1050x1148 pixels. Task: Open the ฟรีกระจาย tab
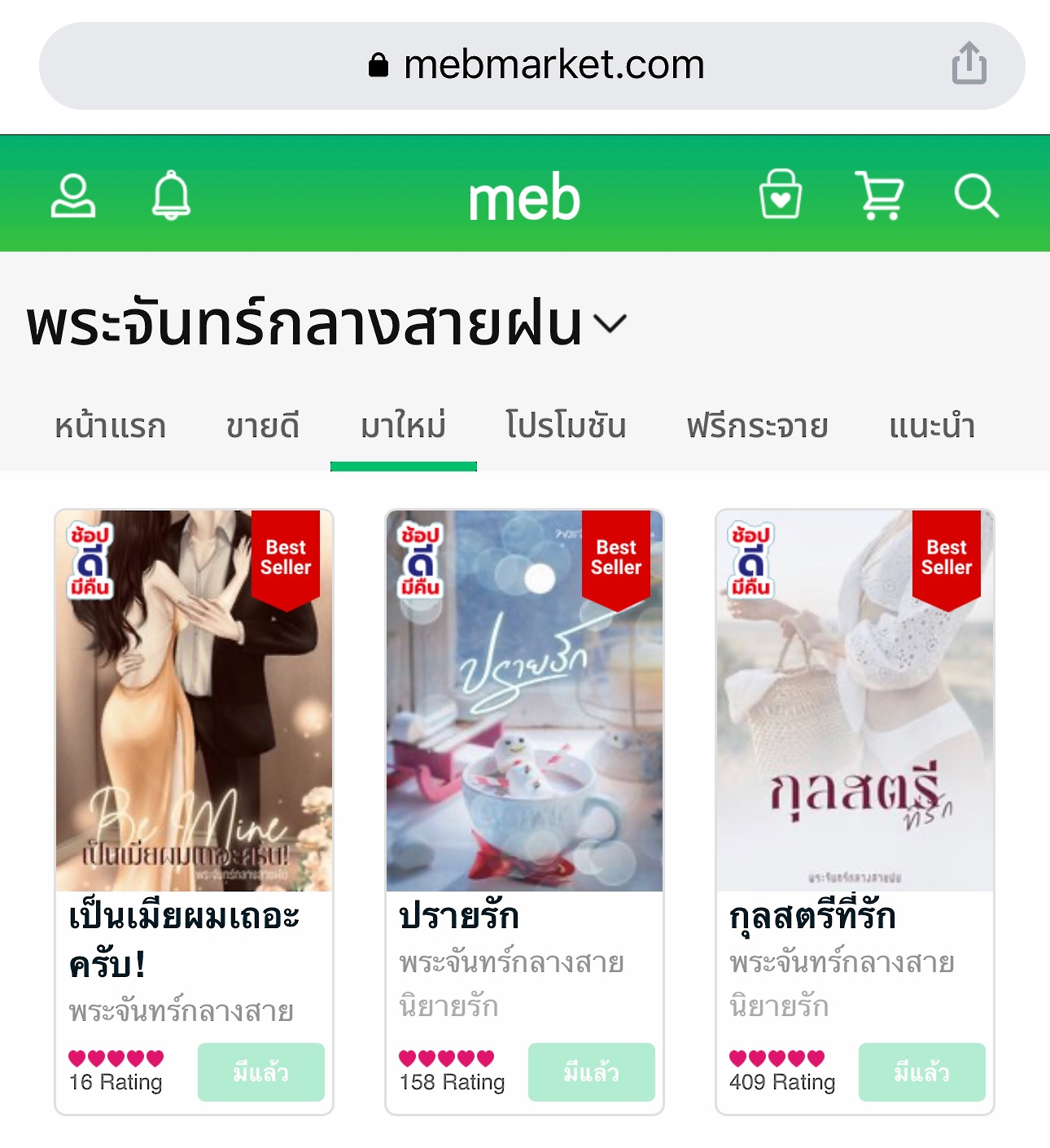coord(757,426)
